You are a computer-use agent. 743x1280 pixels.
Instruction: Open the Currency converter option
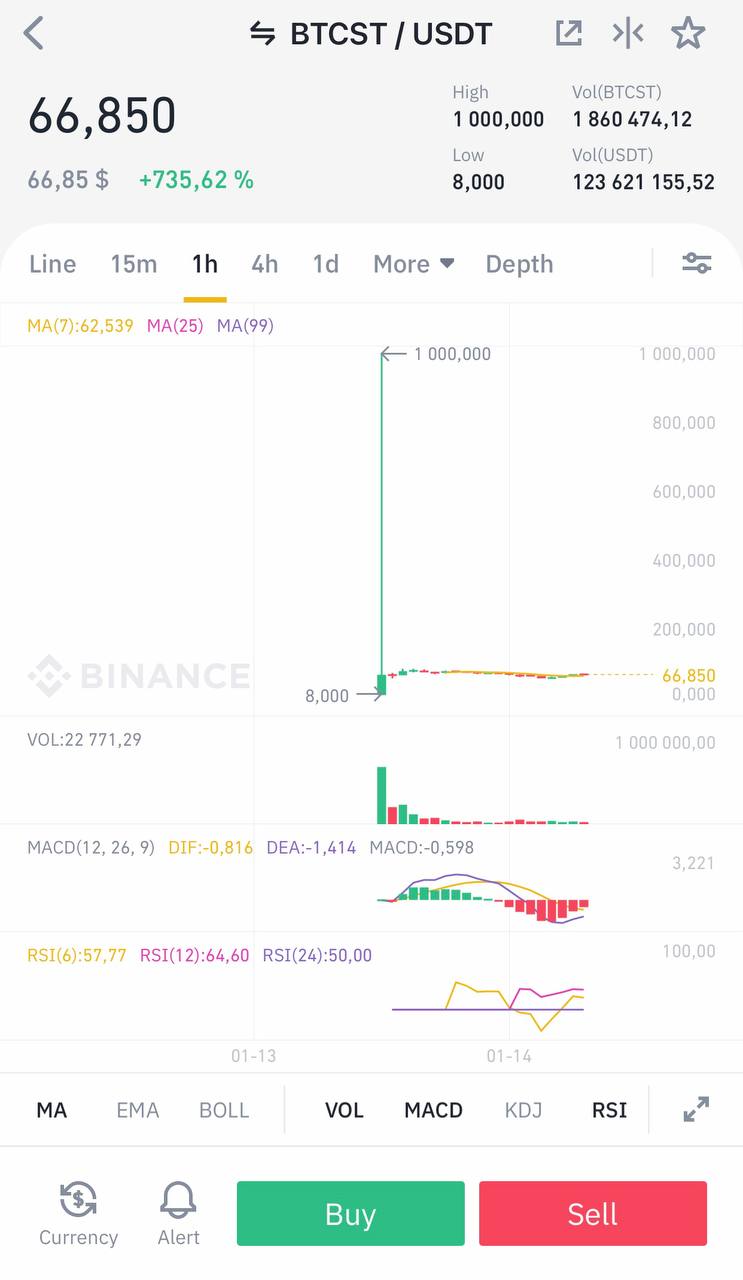point(78,1213)
